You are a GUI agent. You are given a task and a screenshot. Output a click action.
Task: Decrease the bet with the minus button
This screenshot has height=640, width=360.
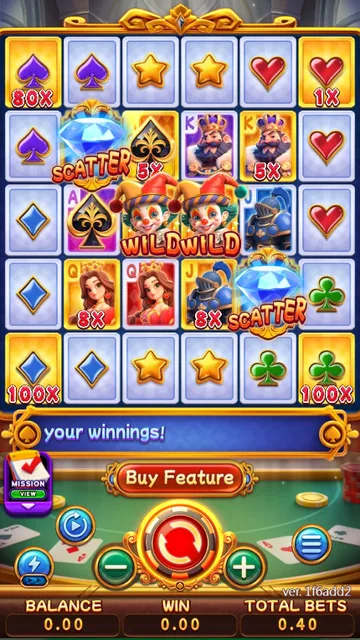pyautogui.click(x=115, y=567)
